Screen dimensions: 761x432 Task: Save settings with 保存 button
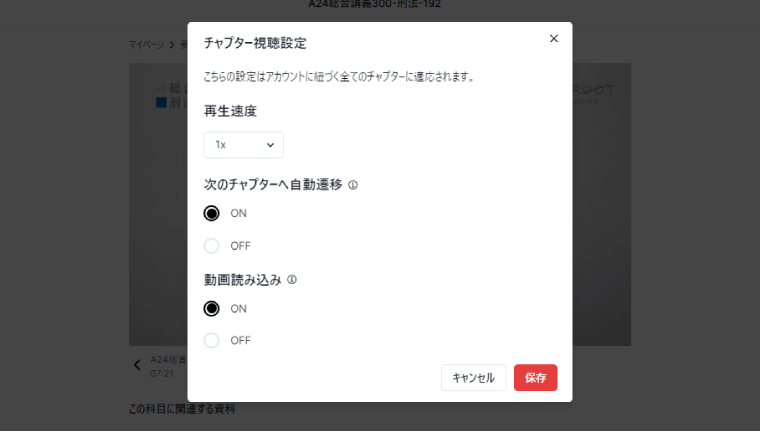pyautogui.click(x=535, y=377)
